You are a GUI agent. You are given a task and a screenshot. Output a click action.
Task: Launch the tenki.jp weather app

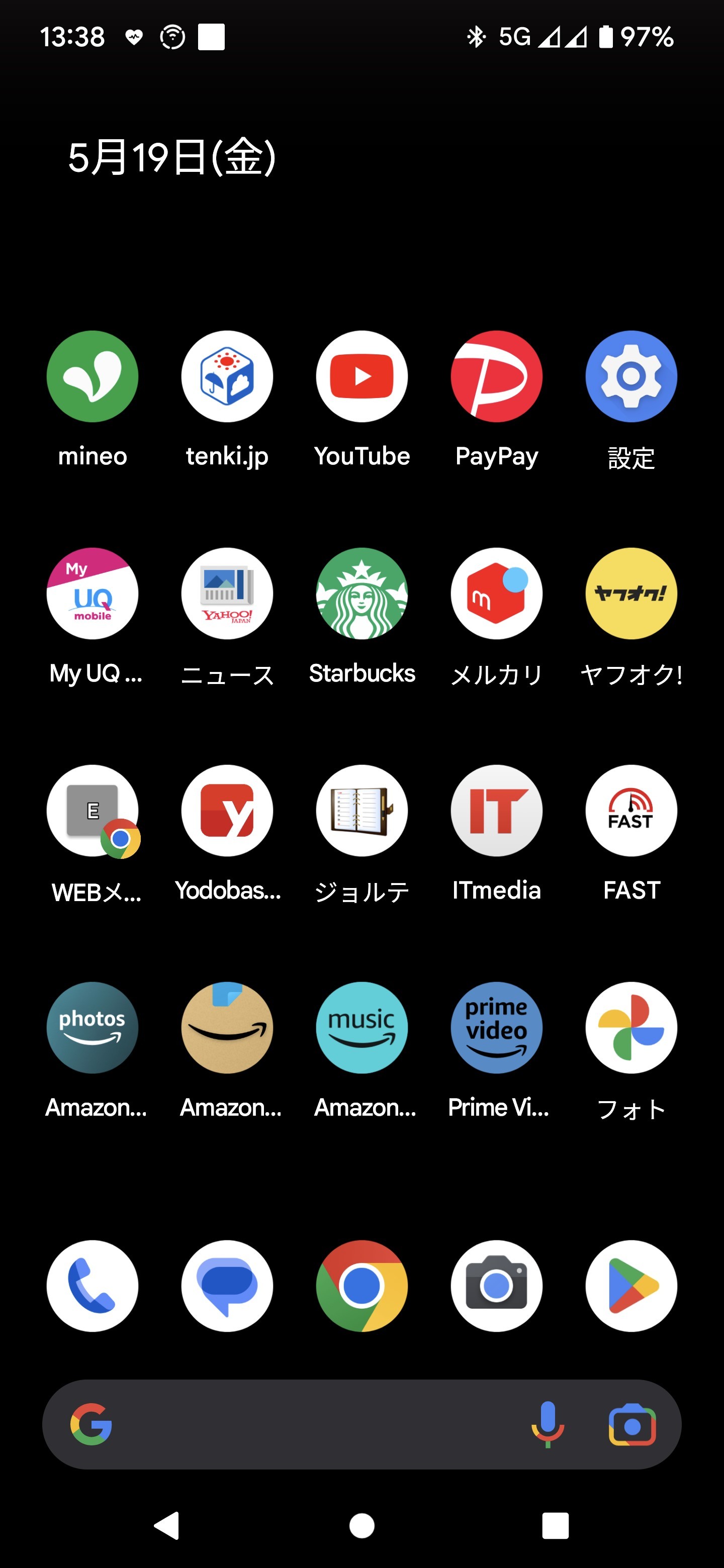click(x=227, y=377)
